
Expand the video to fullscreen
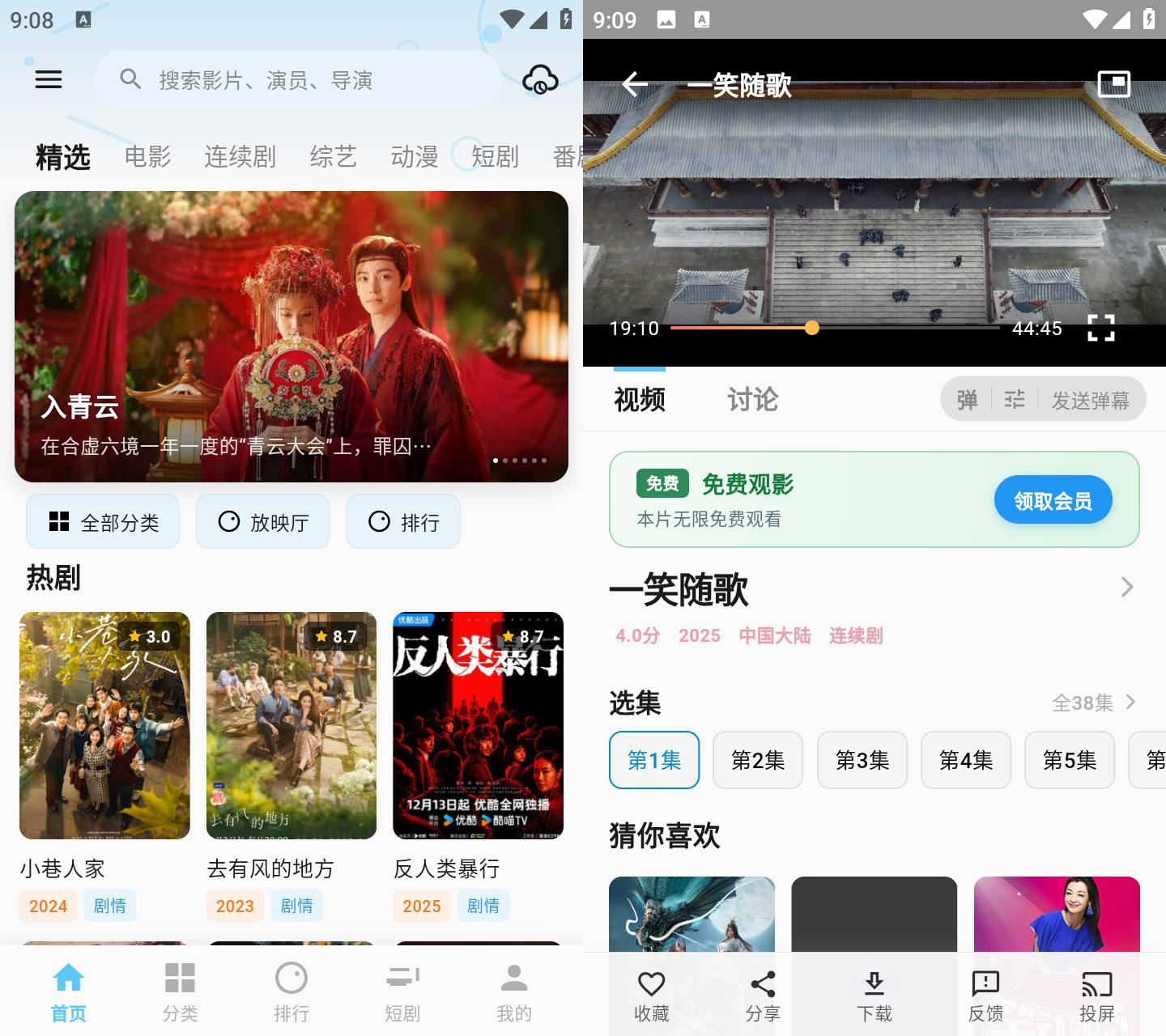point(1100,328)
